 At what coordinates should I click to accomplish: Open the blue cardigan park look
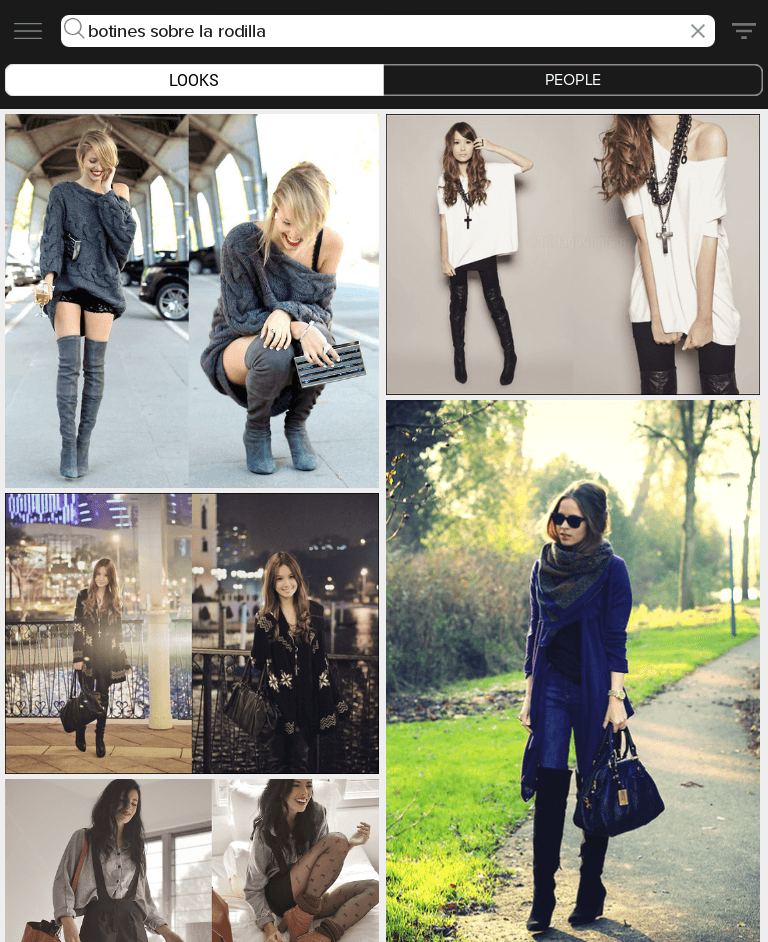(x=573, y=670)
